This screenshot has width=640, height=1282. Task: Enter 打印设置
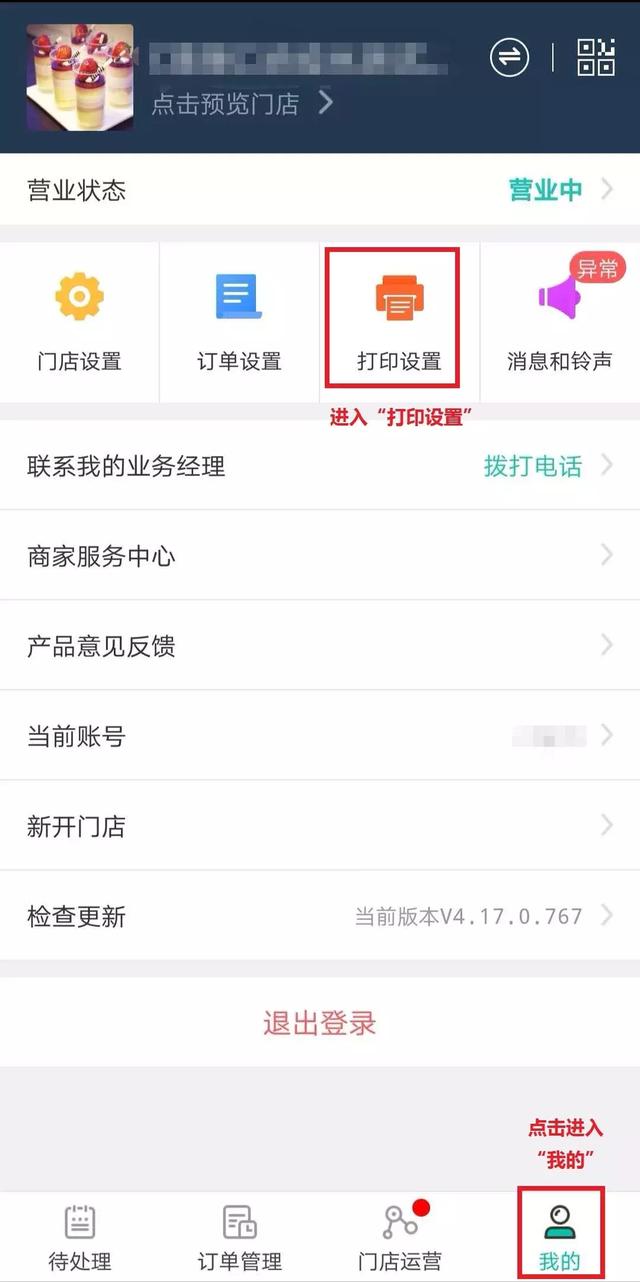tap(399, 322)
